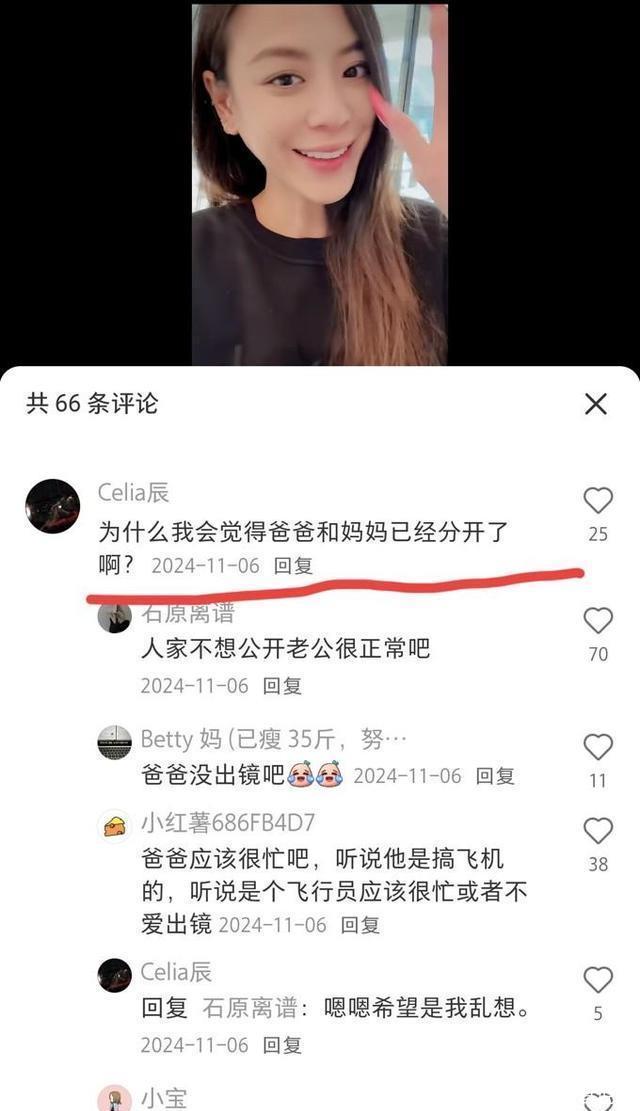Reply to Betty妈's comment

click(495, 775)
